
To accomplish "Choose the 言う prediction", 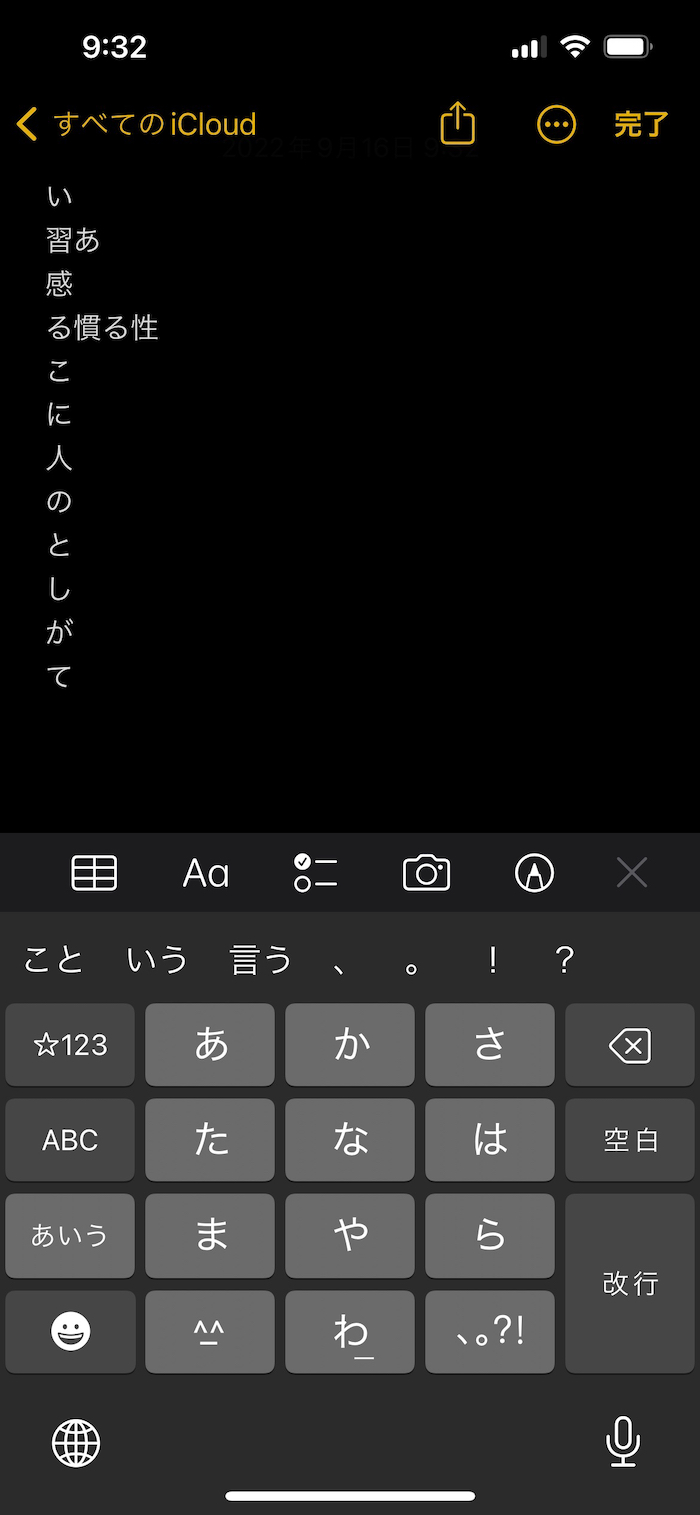I will pyautogui.click(x=260, y=960).
